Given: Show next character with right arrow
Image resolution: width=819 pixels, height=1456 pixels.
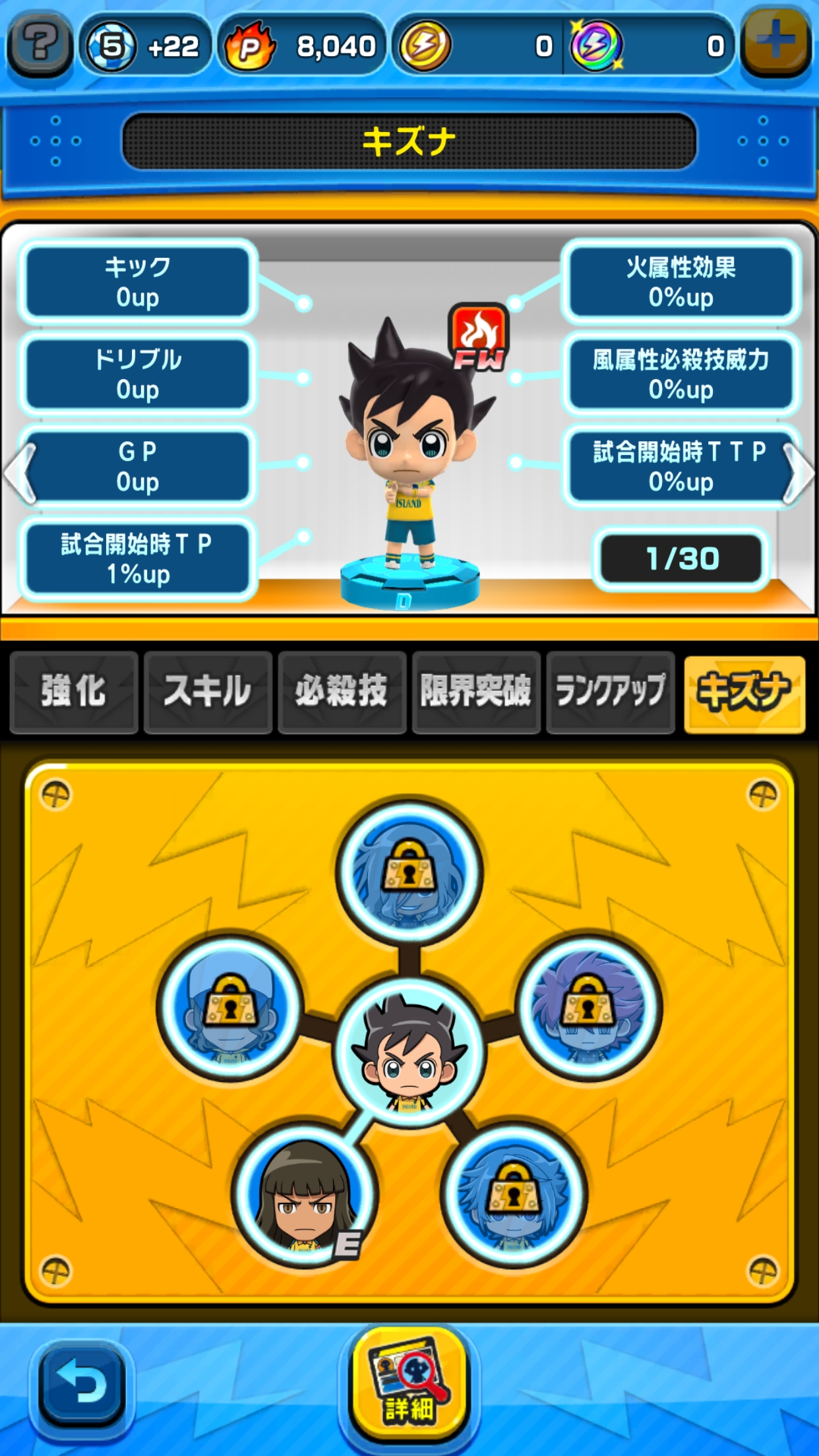Looking at the screenshot, I should coord(799,473).
